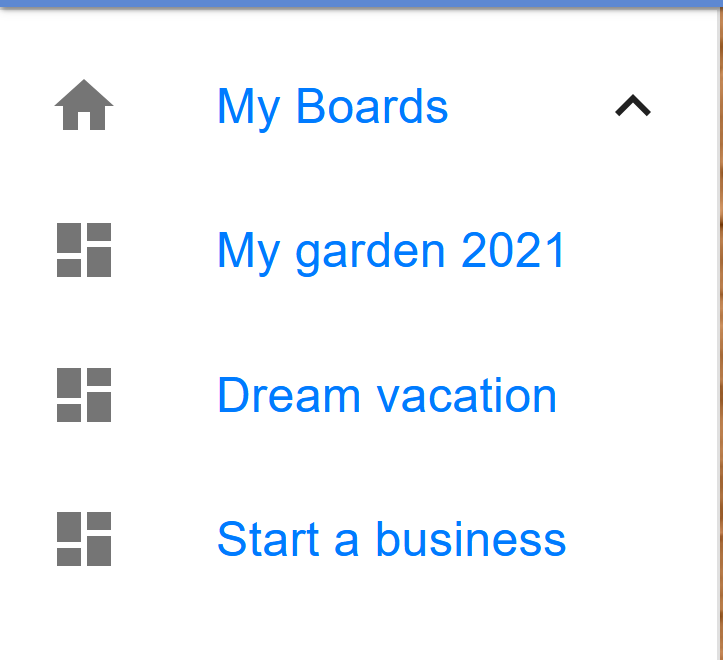Screen dimensions: 723x660
Task: Open the Dream vacation board
Action: click(x=386, y=395)
